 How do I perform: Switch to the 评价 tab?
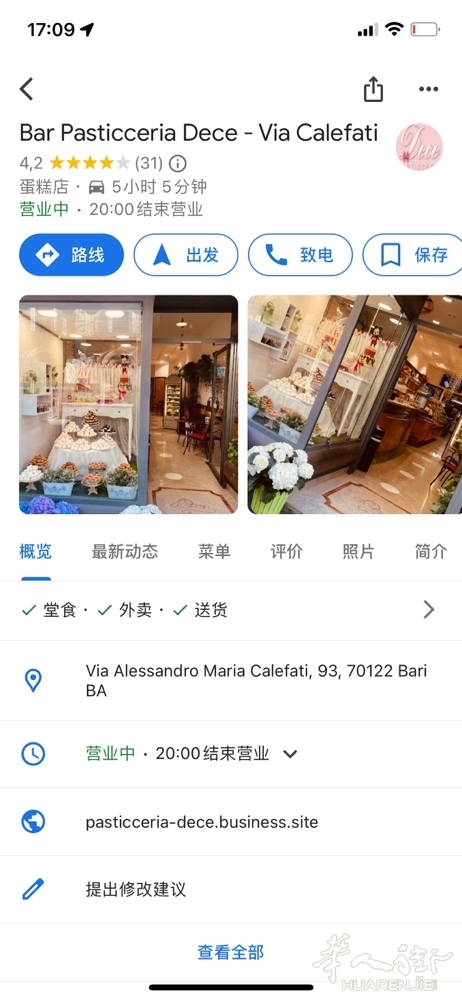pyautogui.click(x=287, y=552)
